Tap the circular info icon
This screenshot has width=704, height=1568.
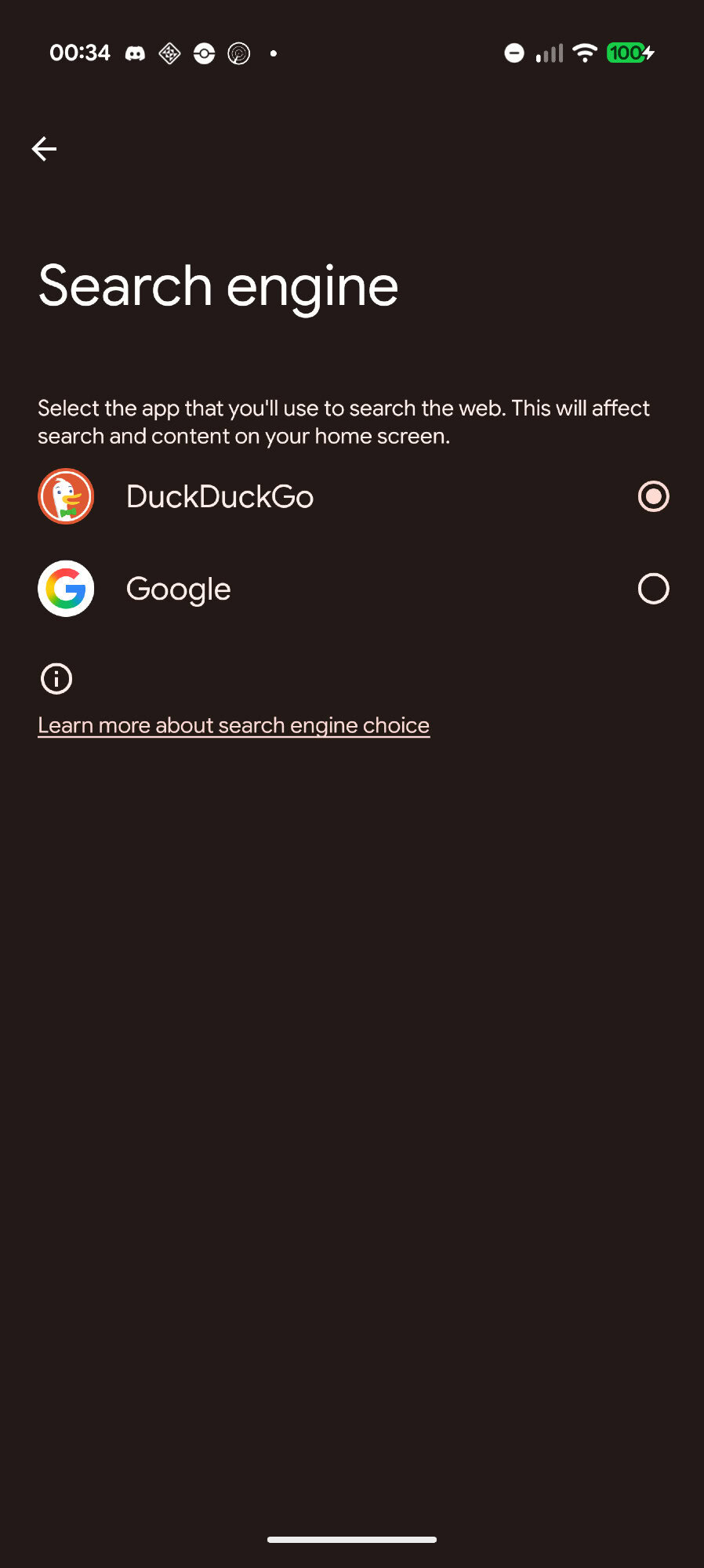point(55,678)
